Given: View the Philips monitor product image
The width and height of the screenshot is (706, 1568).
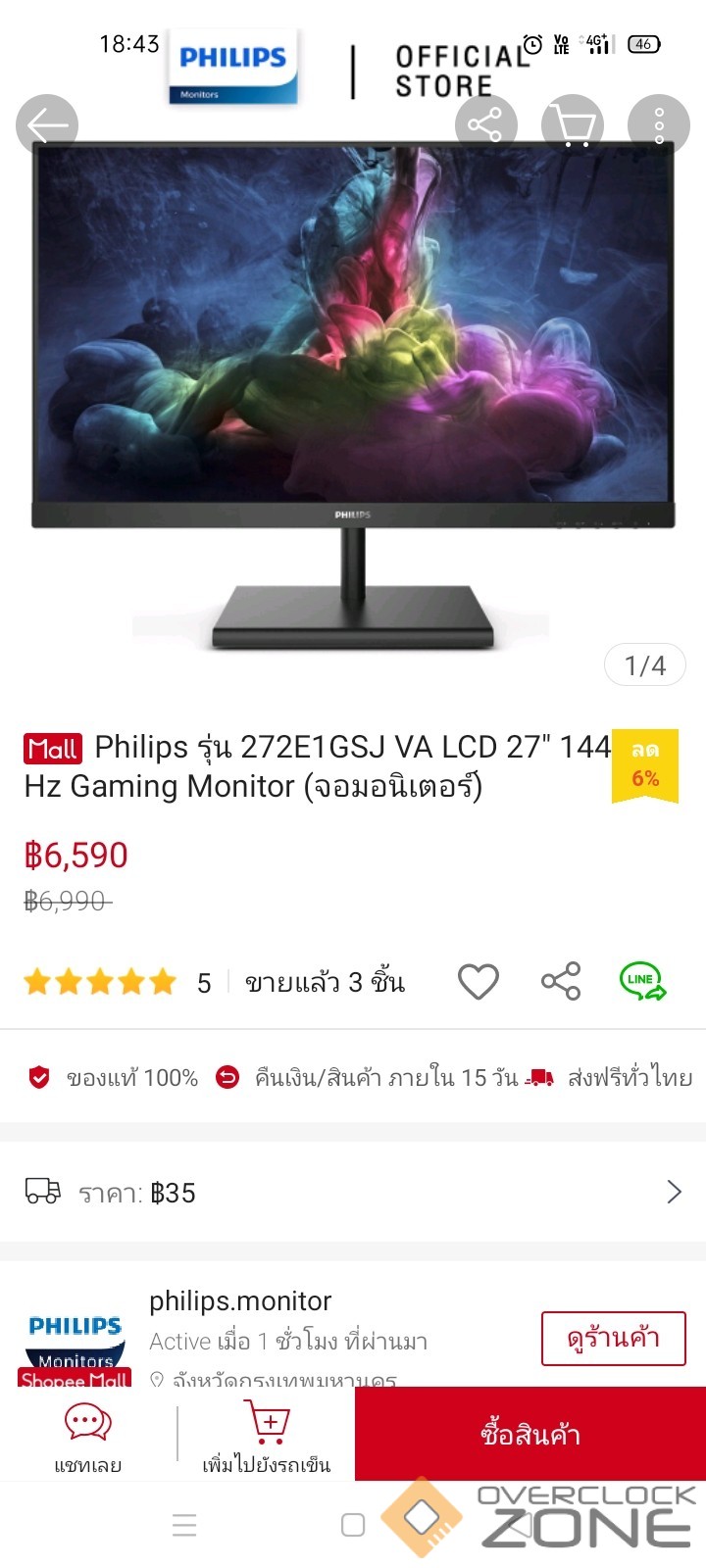Looking at the screenshot, I should click(x=353, y=392).
